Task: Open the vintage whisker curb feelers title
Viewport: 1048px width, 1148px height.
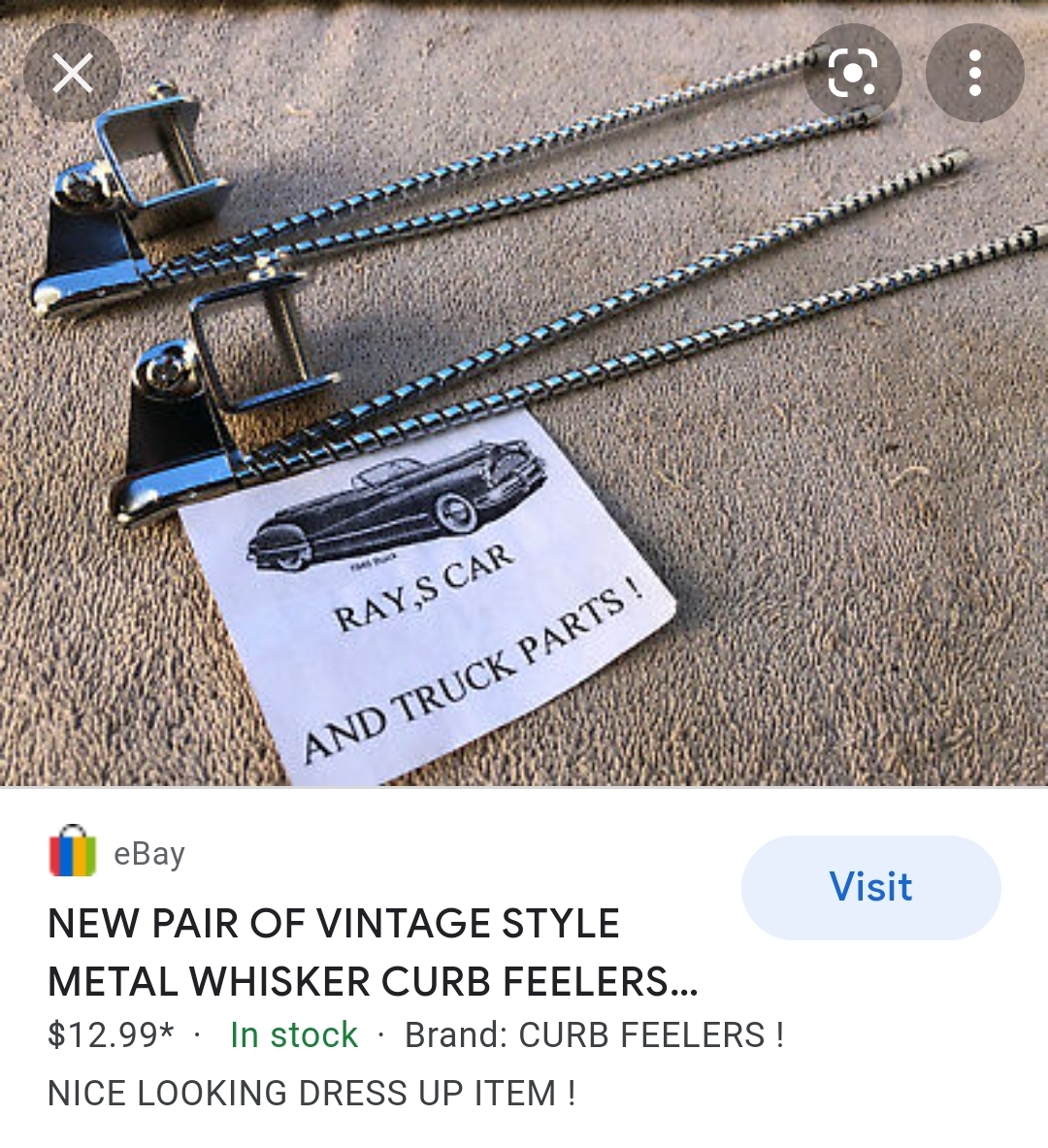Action: click(x=373, y=952)
